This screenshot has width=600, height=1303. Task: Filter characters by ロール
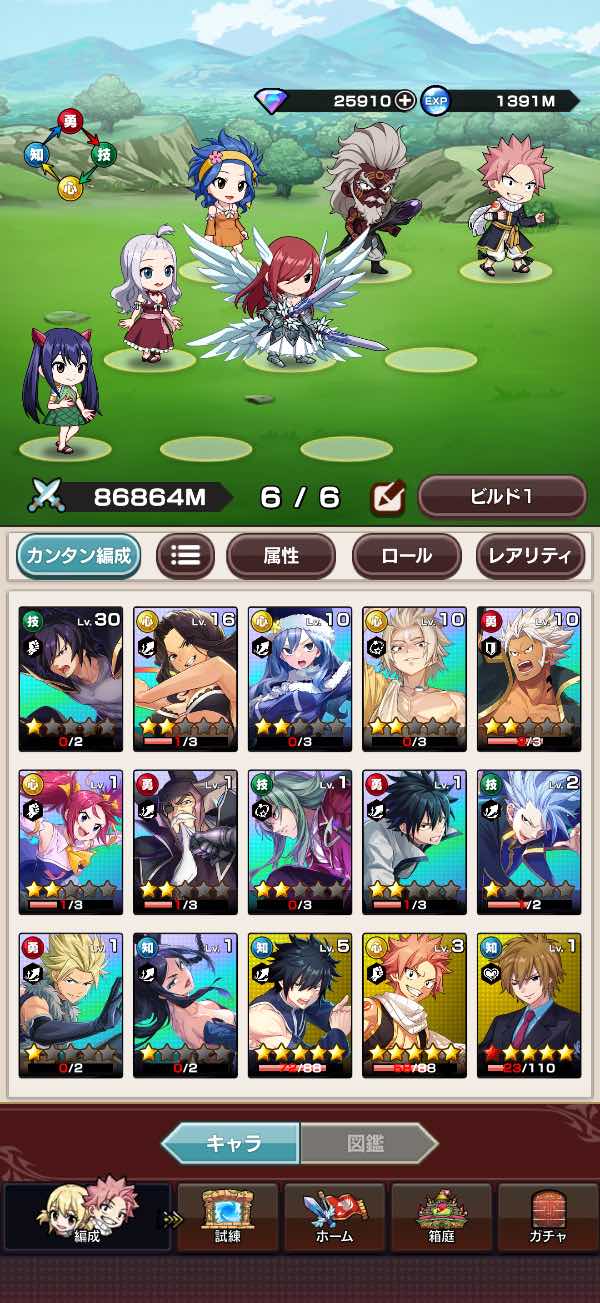coord(407,556)
